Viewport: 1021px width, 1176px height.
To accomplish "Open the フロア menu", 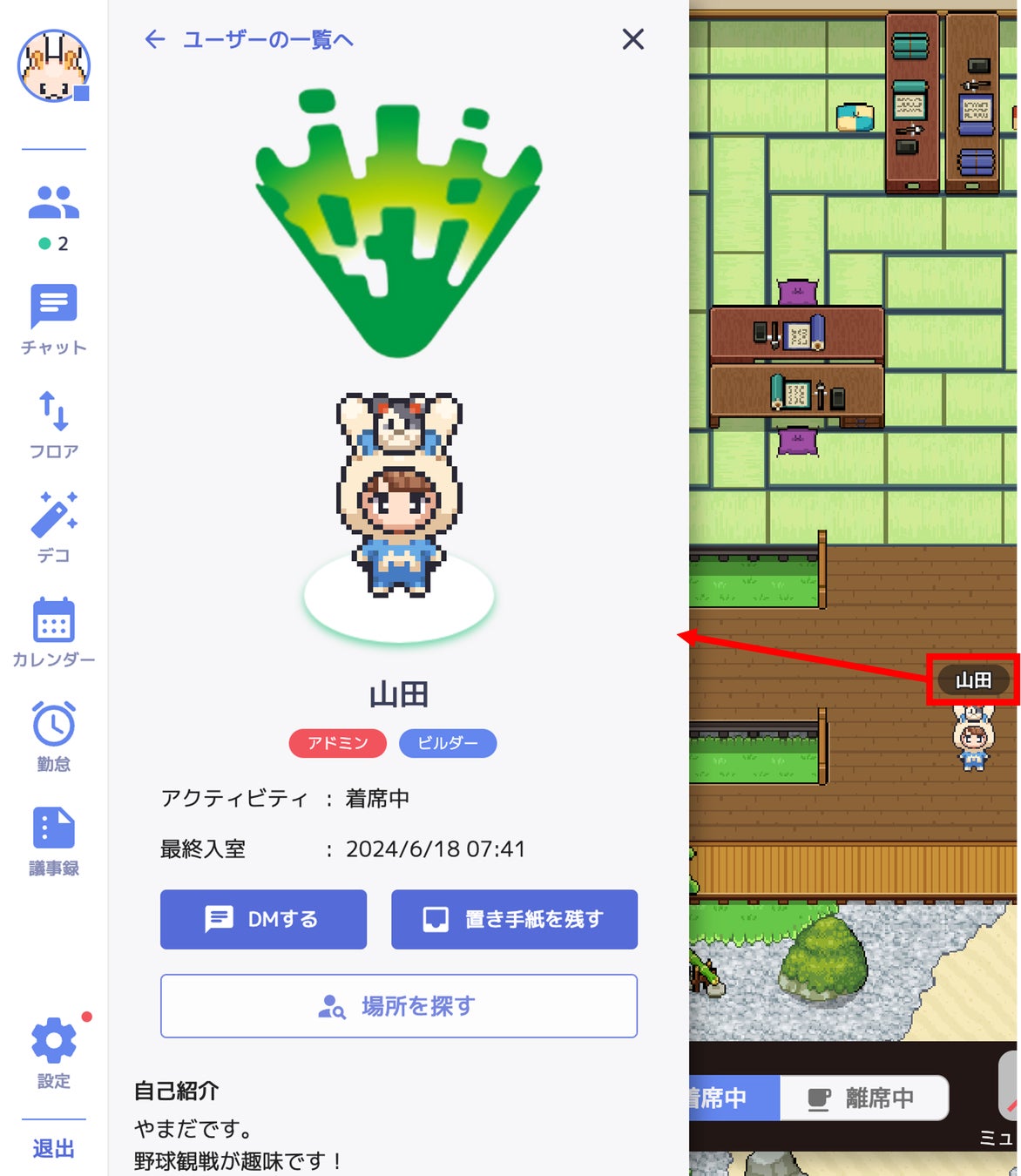I will [x=53, y=424].
